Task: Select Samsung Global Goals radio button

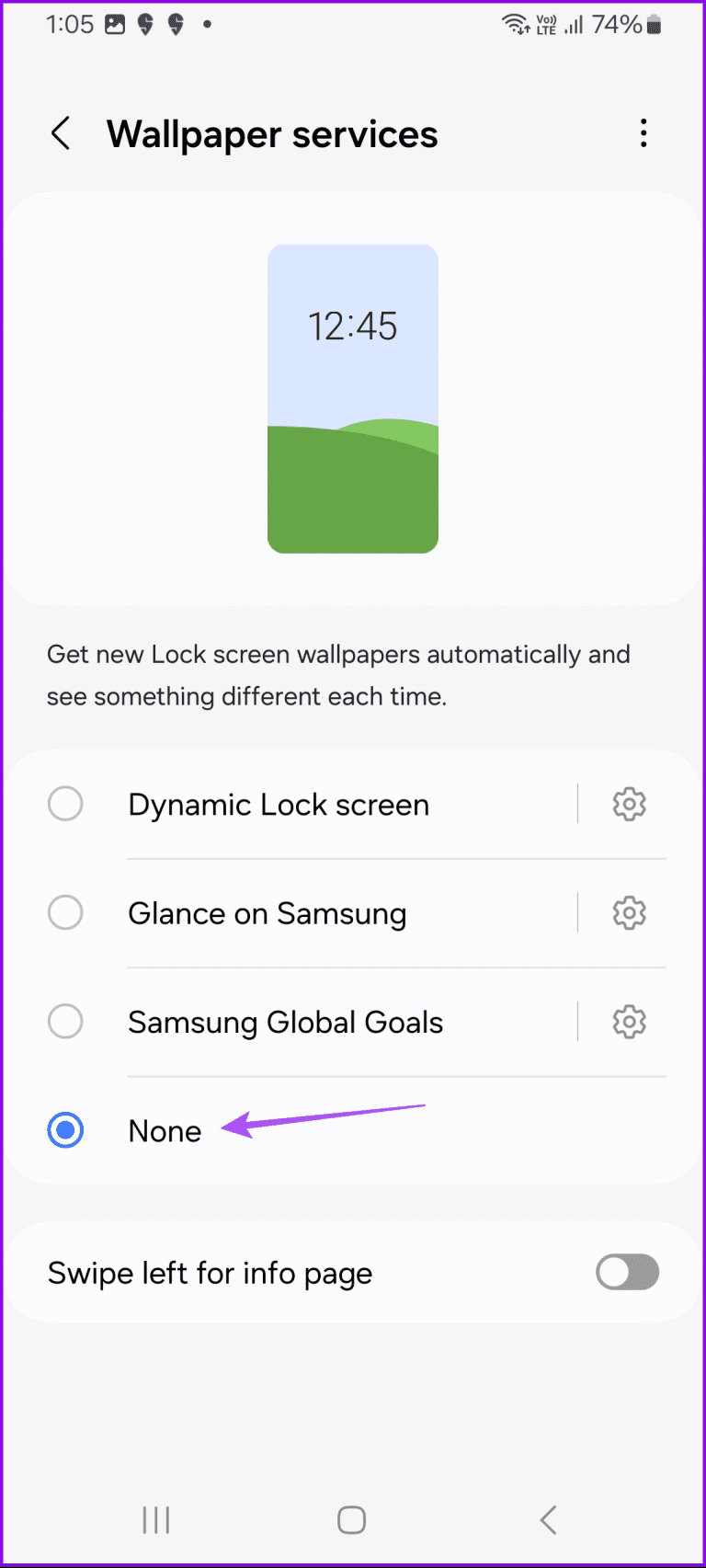Action: coord(65,1021)
